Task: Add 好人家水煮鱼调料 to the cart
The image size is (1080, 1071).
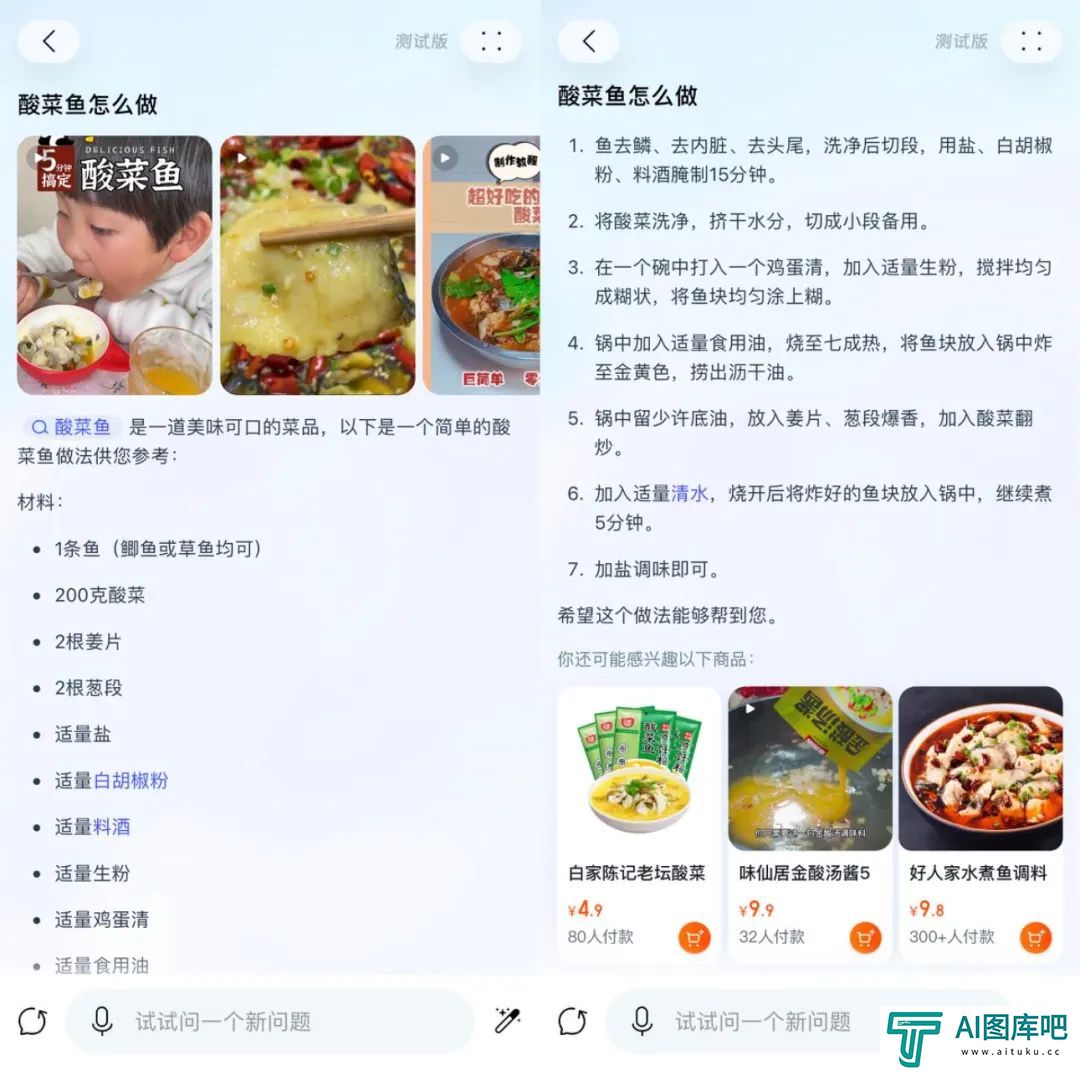Action: pyautogui.click(x=1036, y=938)
